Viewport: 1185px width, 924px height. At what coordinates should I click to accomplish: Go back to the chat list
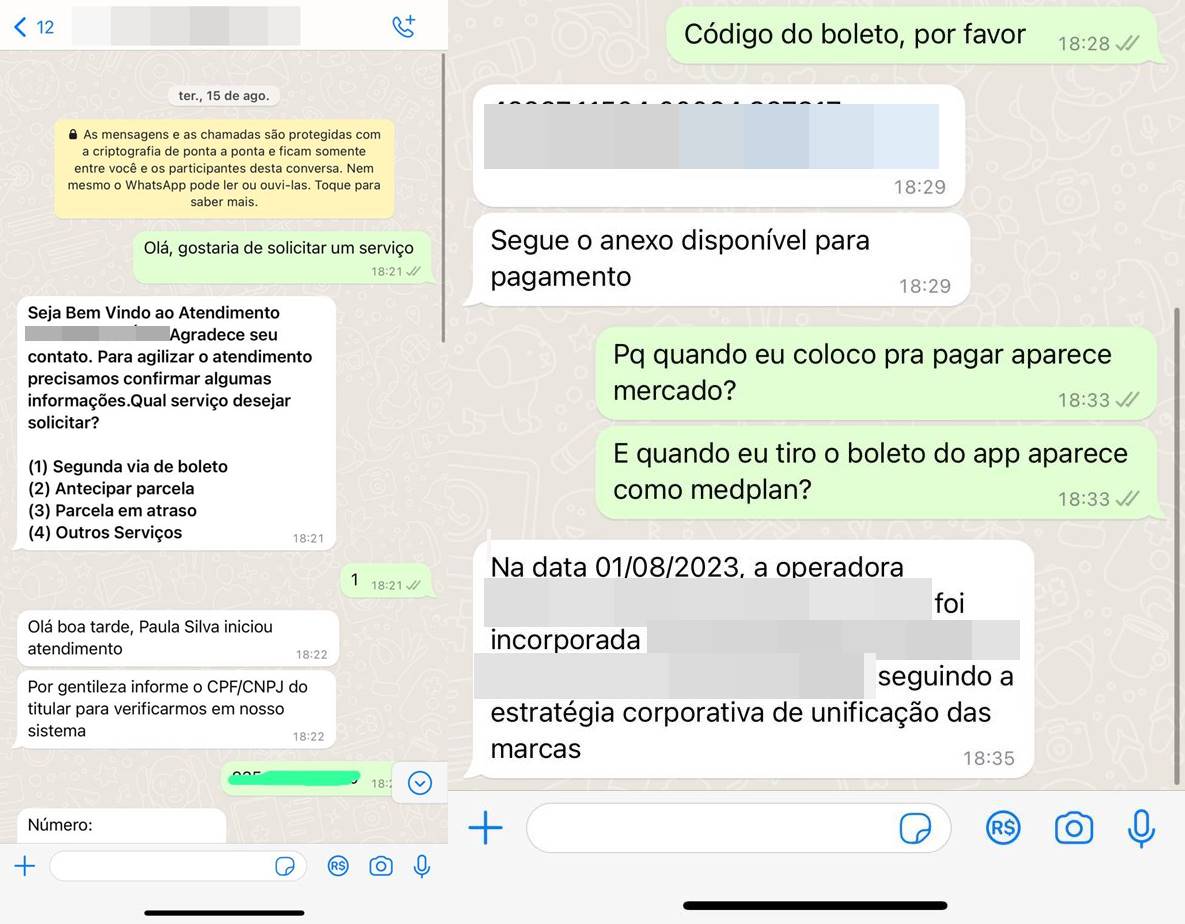(x=31, y=27)
